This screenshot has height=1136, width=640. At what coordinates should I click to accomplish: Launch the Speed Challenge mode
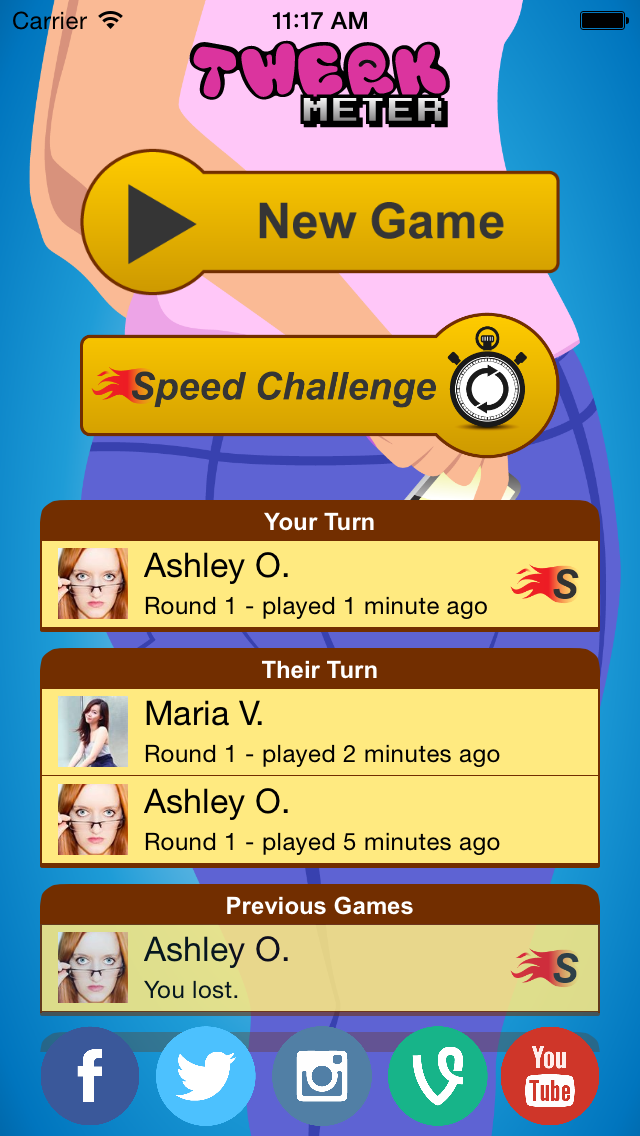tap(320, 385)
